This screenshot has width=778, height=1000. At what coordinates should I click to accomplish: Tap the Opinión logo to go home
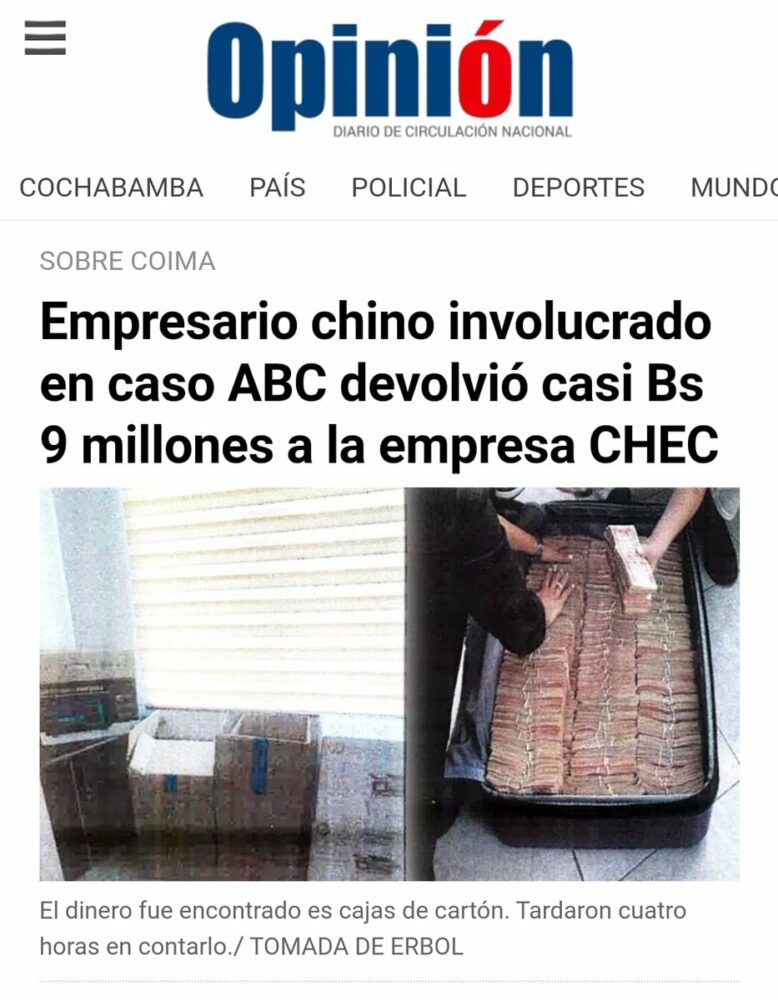(x=390, y=75)
